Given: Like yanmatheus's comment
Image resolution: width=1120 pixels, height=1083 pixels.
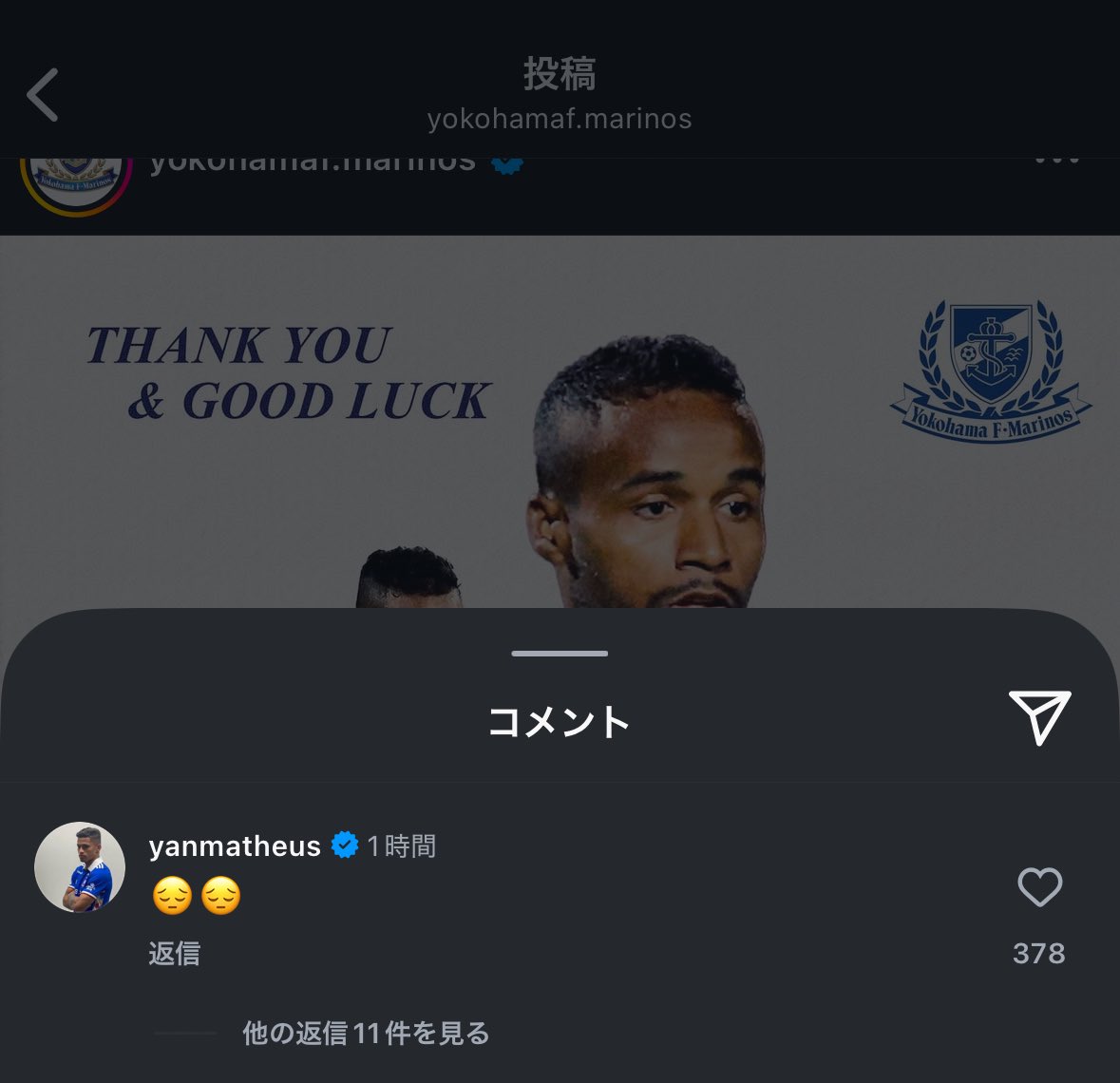Looking at the screenshot, I should [x=1039, y=887].
